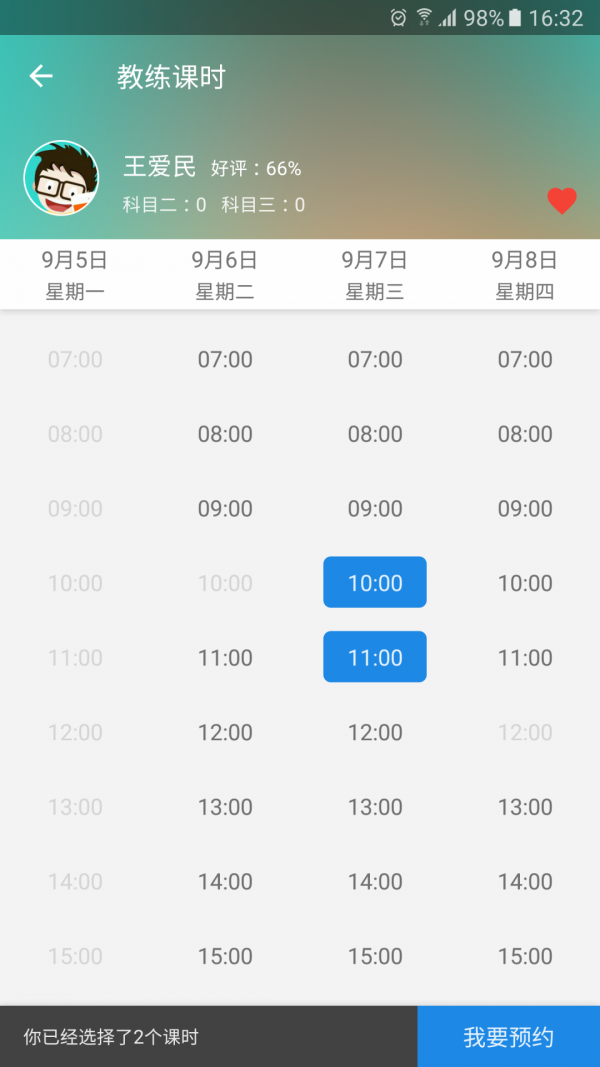Pick the 15:00 slot on 9月7日
This screenshot has height=1067, width=600.
[x=375, y=957]
